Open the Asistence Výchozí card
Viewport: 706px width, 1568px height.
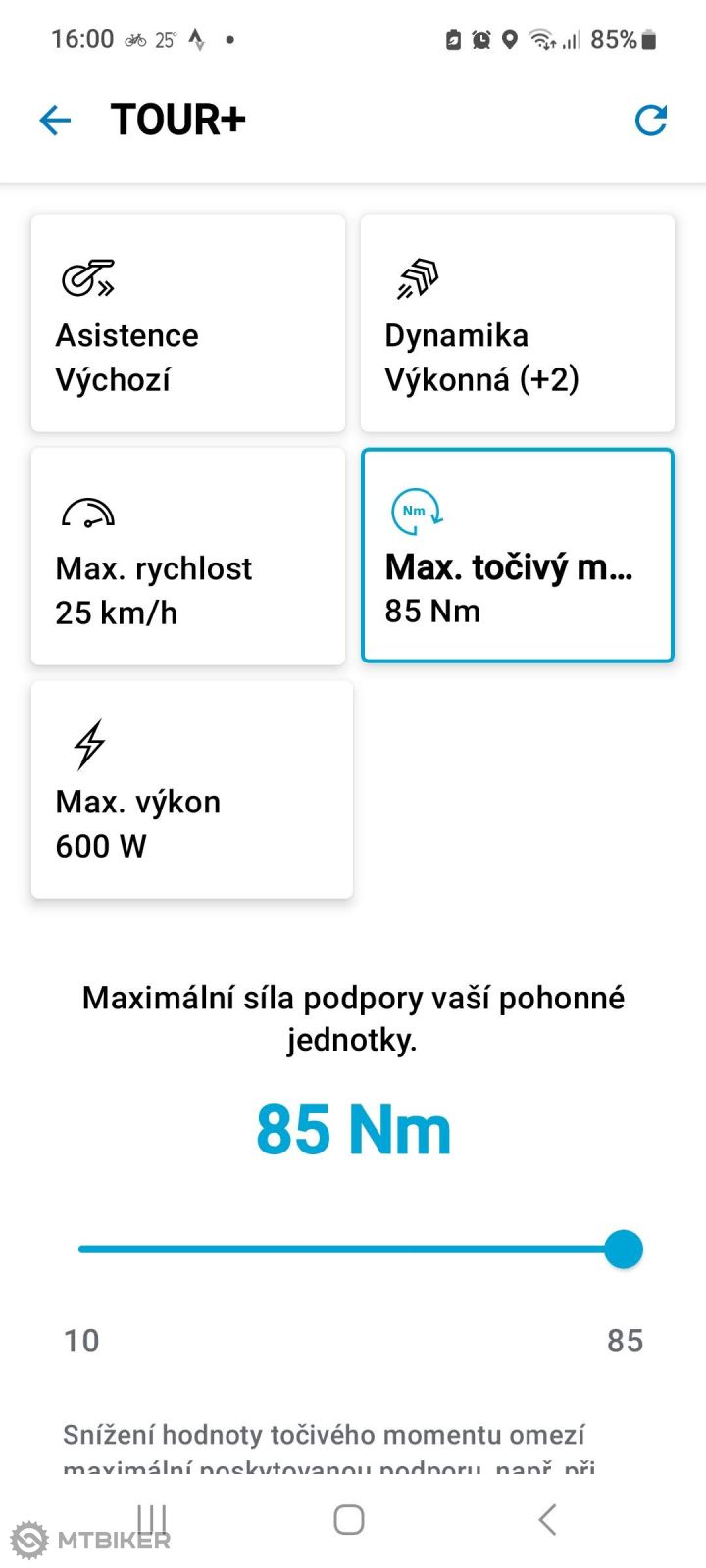188,323
